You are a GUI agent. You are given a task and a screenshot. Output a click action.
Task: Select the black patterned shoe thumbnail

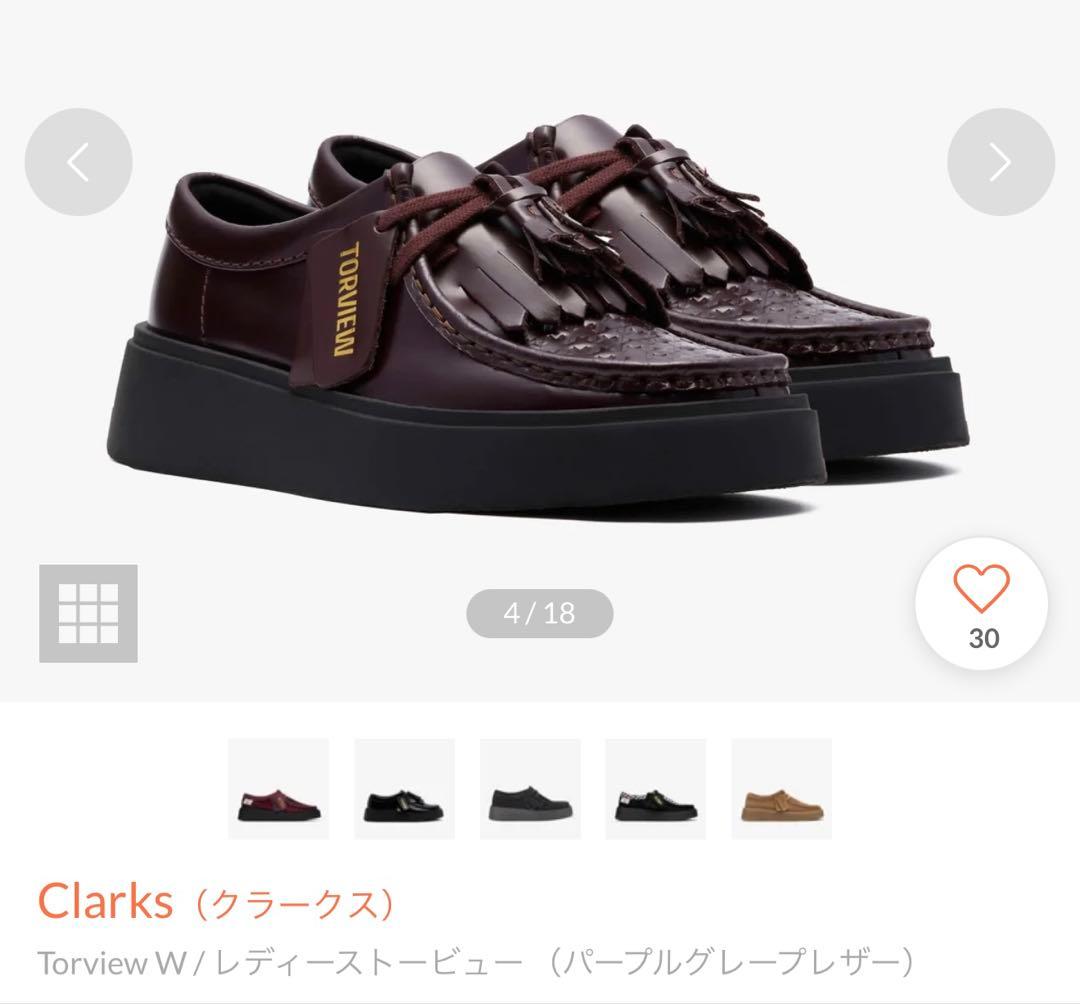pyautogui.click(x=656, y=788)
